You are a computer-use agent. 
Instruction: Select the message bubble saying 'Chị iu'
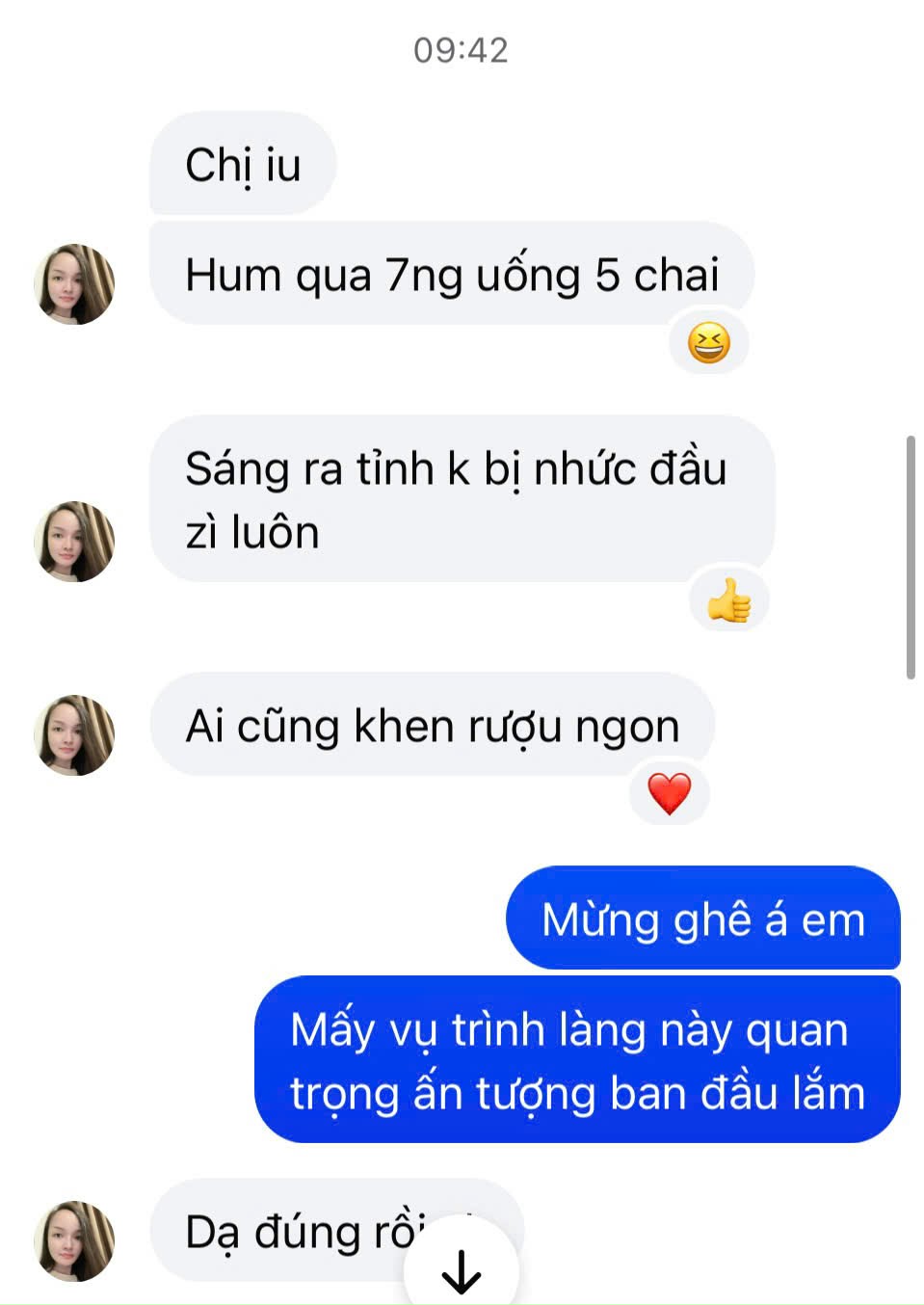pyautogui.click(x=241, y=165)
